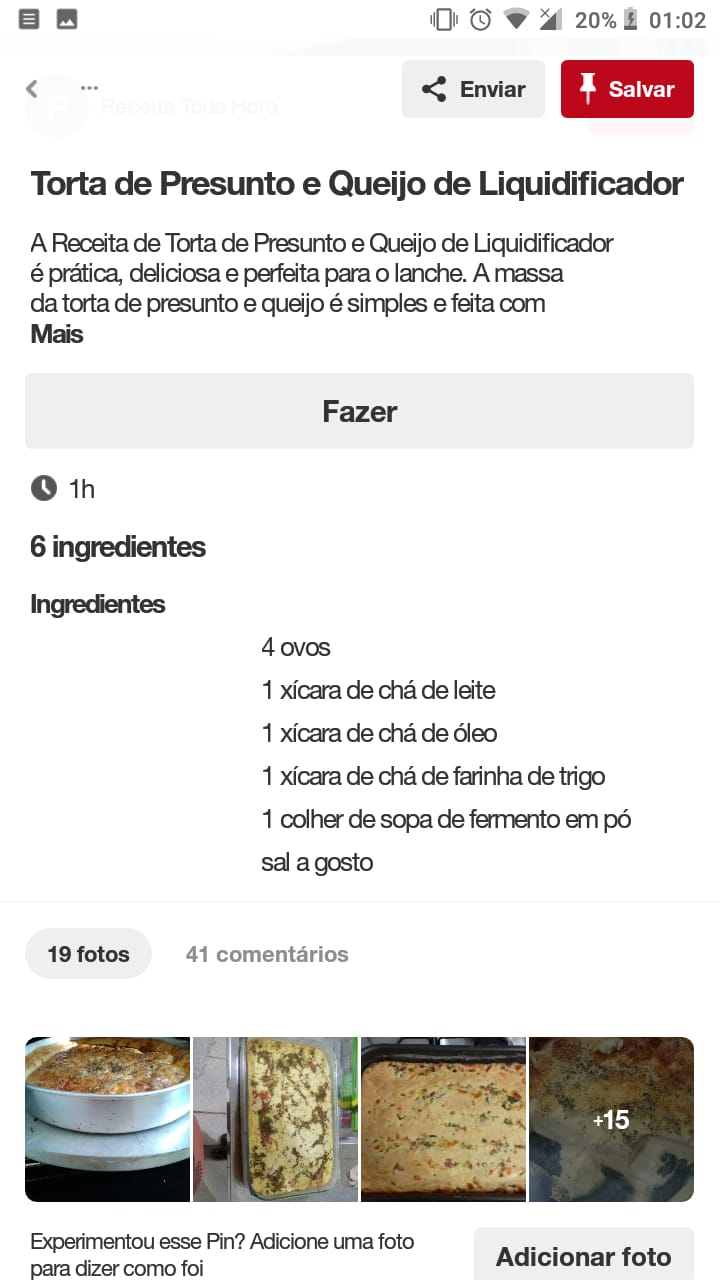View the +15 more photos
720x1280 pixels.
point(611,1119)
